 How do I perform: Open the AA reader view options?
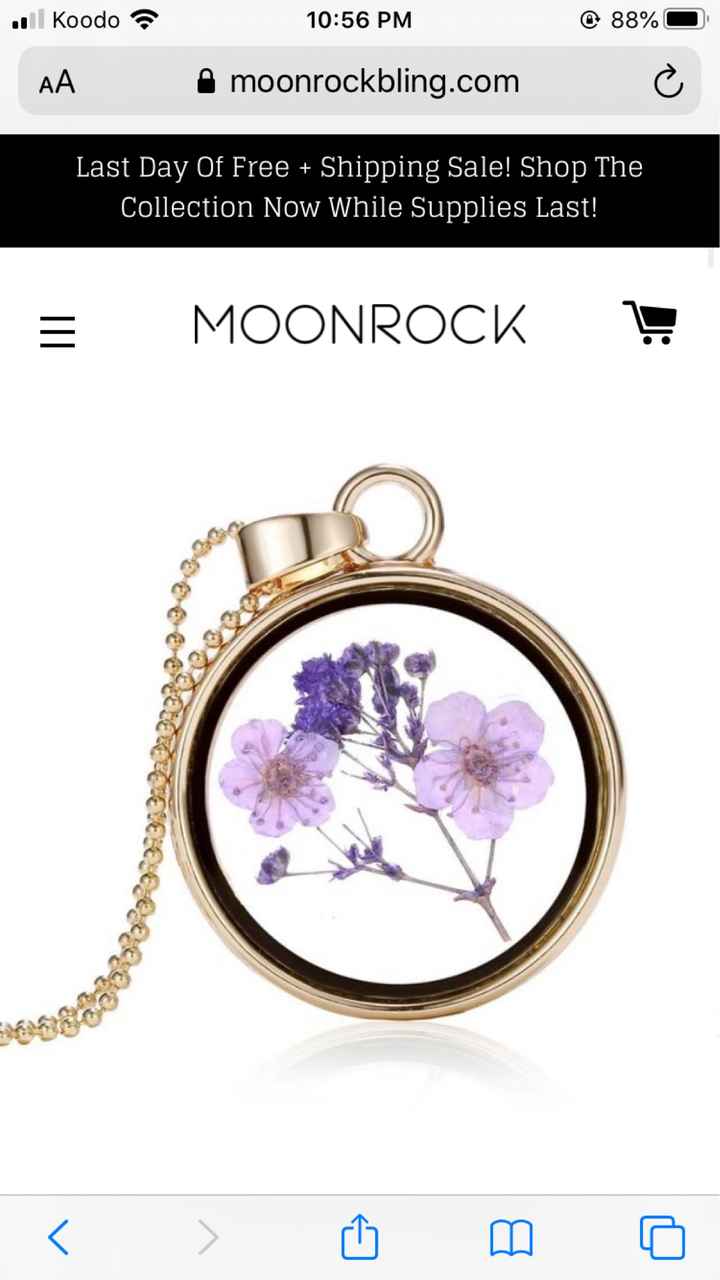[x=57, y=82]
